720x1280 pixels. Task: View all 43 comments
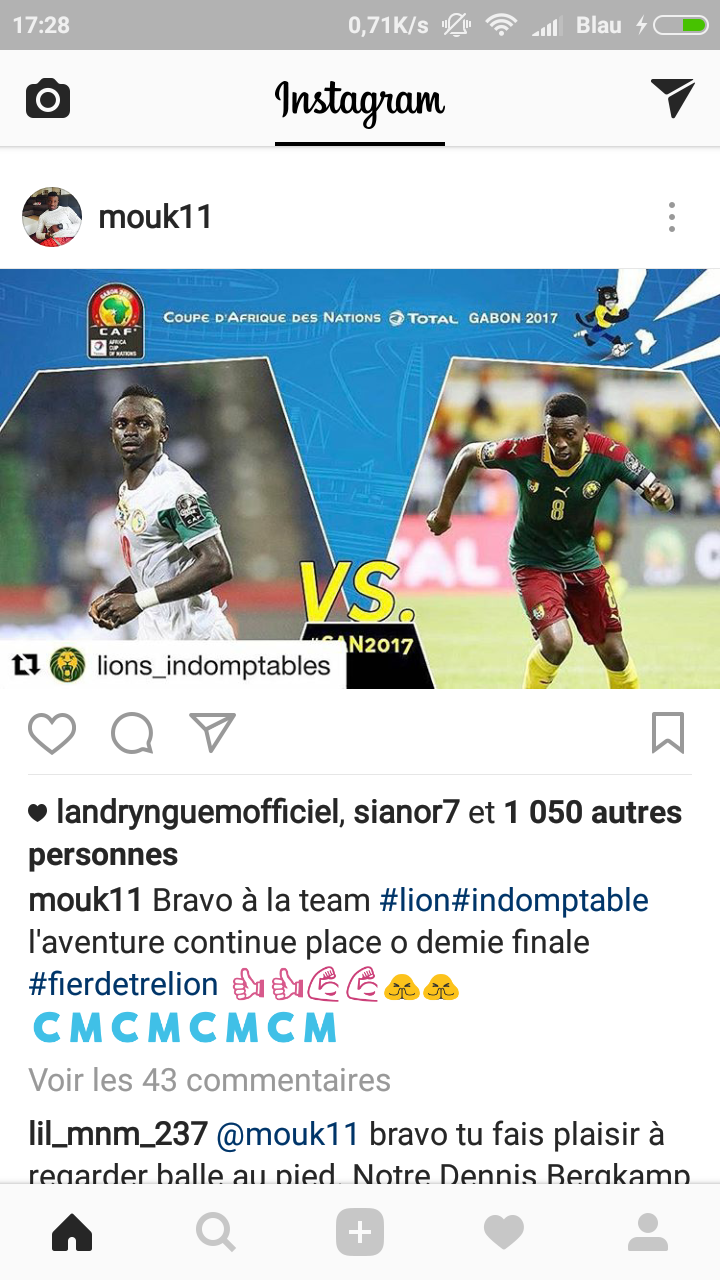[x=209, y=1080]
